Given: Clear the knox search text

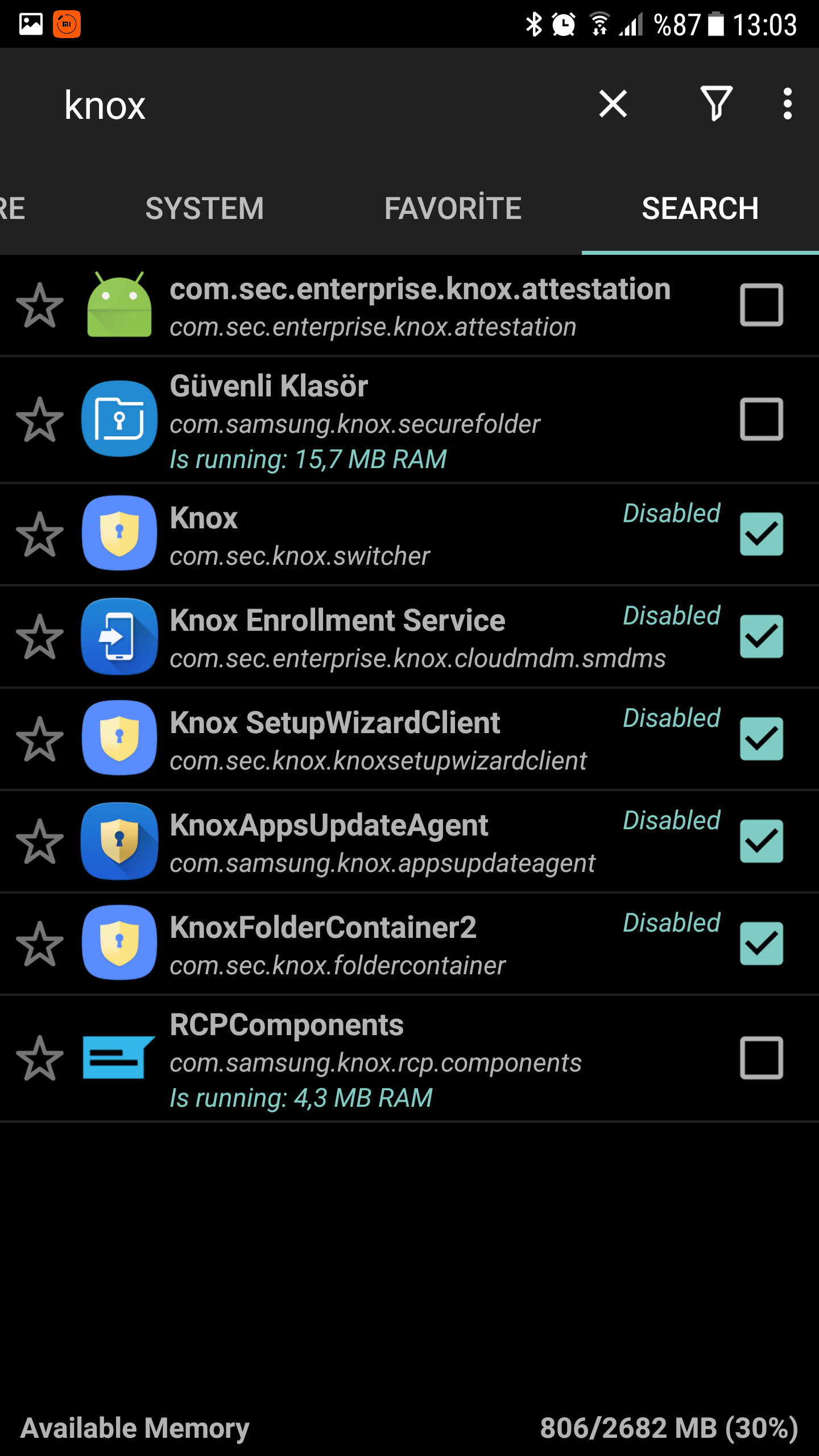Looking at the screenshot, I should pos(613,104).
